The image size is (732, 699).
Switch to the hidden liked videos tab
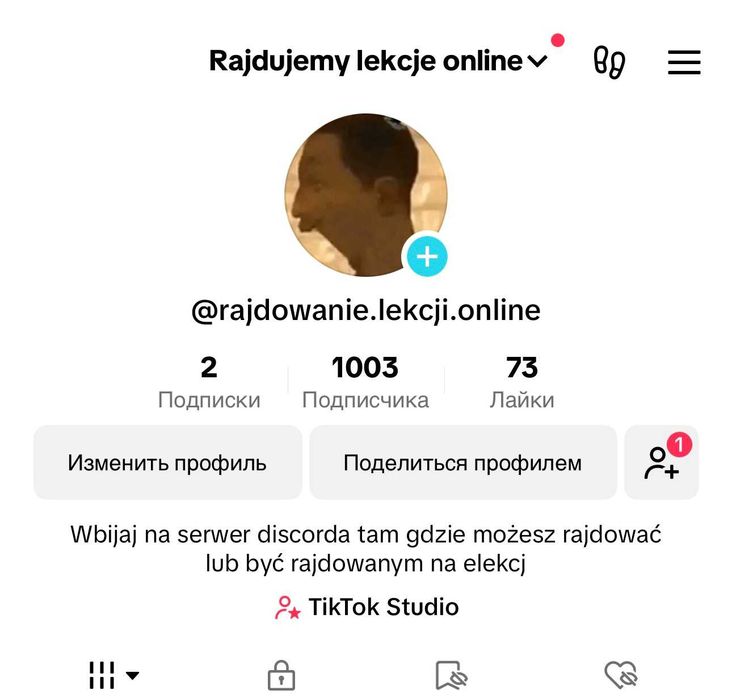point(621,676)
